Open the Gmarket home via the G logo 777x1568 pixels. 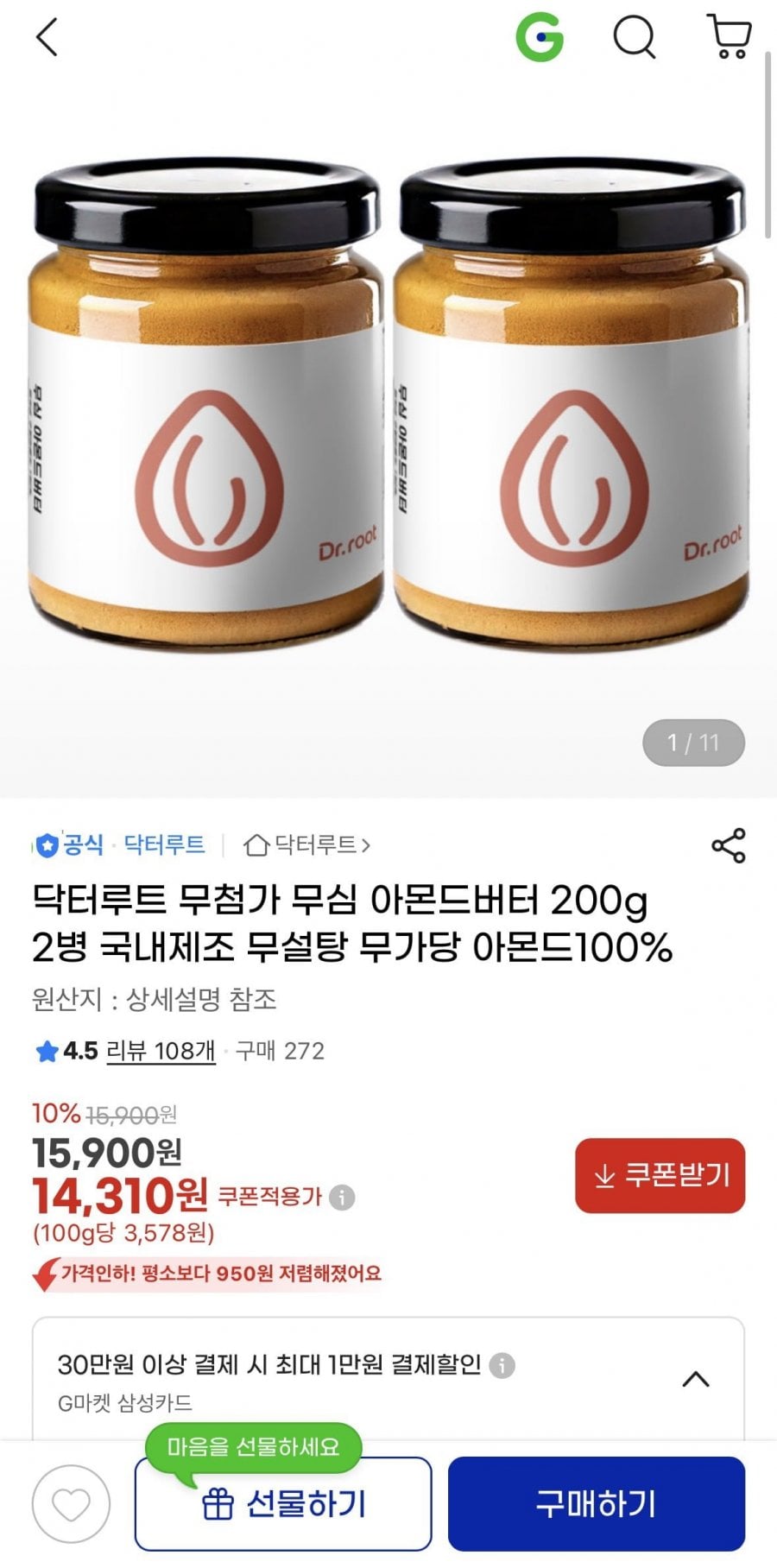click(x=541, y=36)
